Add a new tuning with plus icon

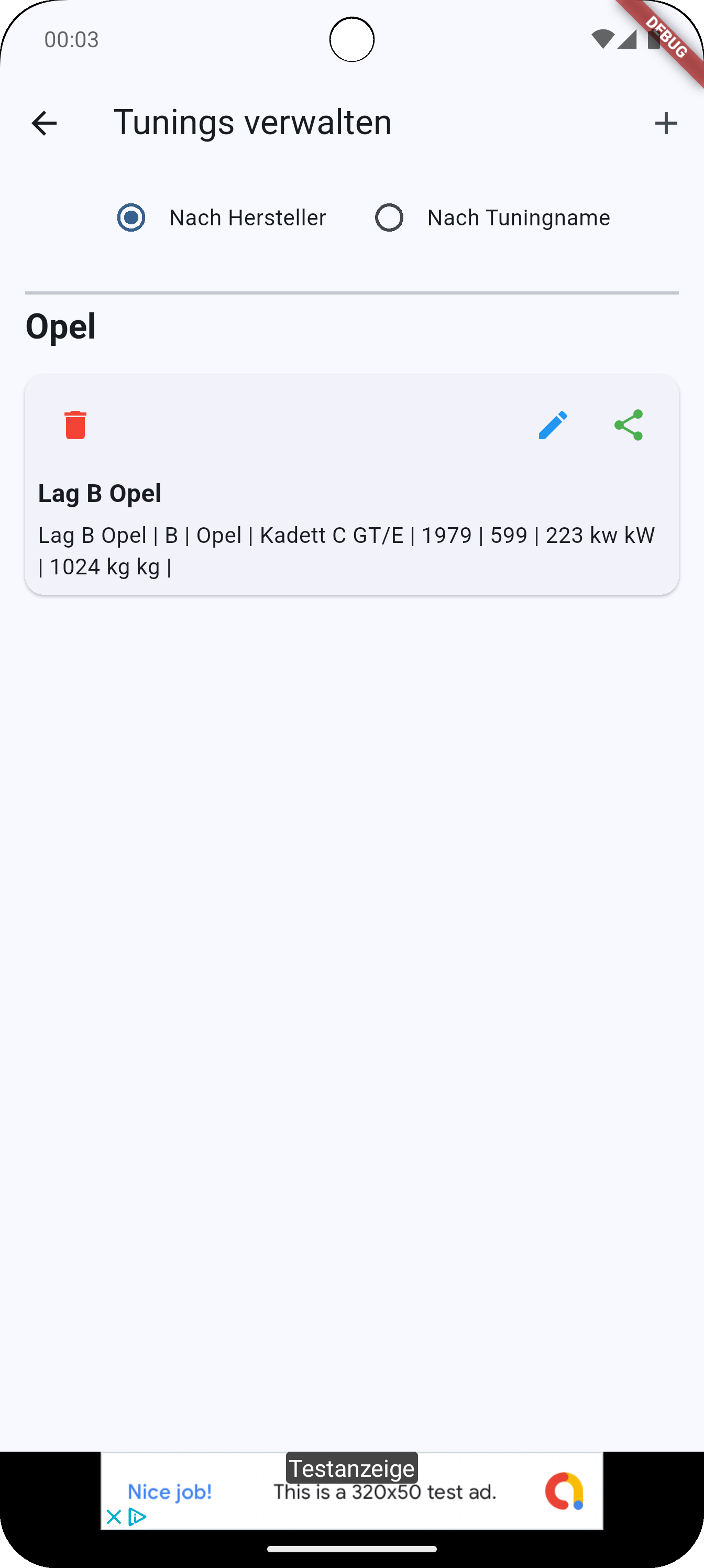coord(666,123)
